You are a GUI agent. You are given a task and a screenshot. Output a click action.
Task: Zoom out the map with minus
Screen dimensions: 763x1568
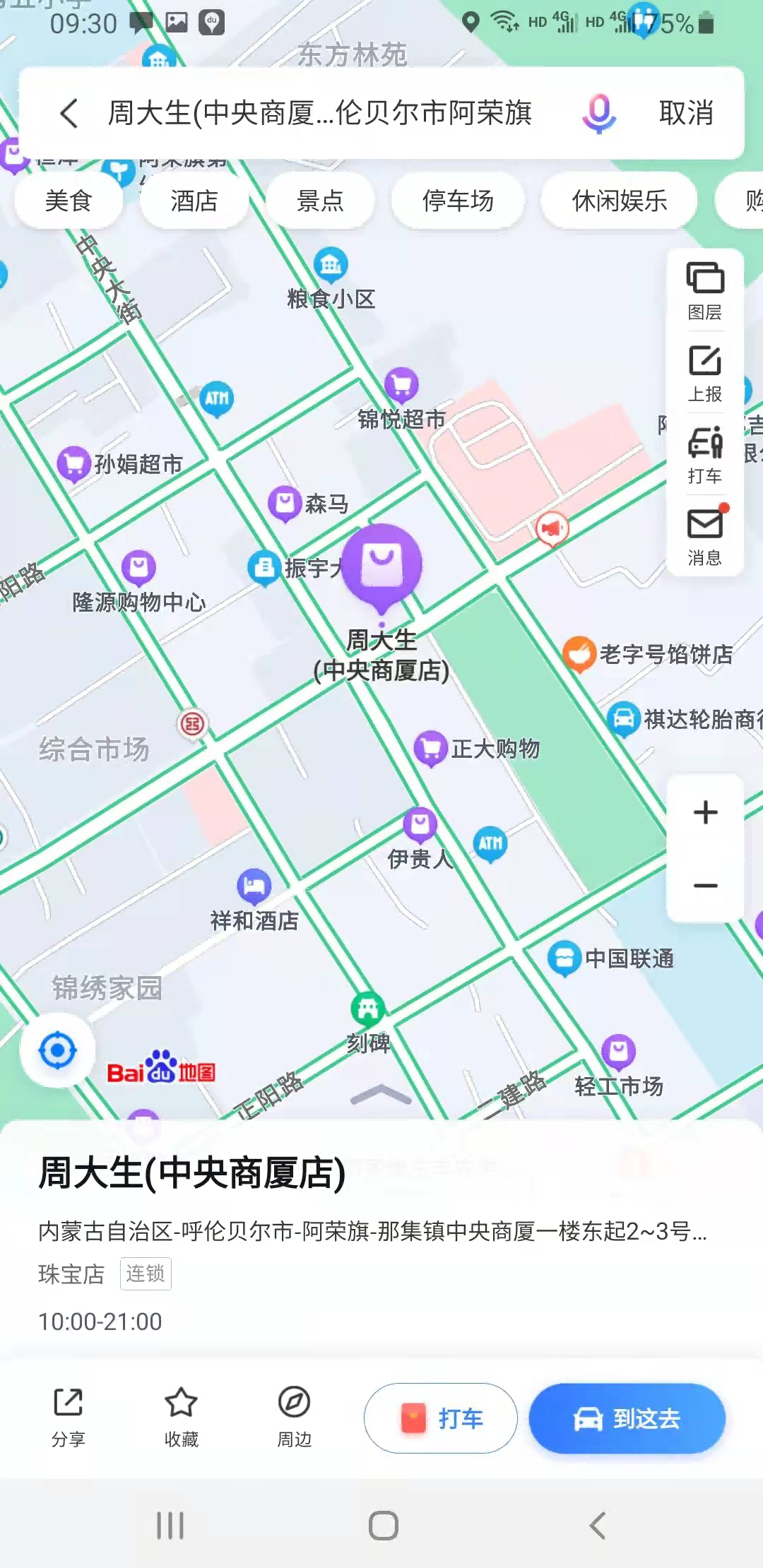(705, 886)
